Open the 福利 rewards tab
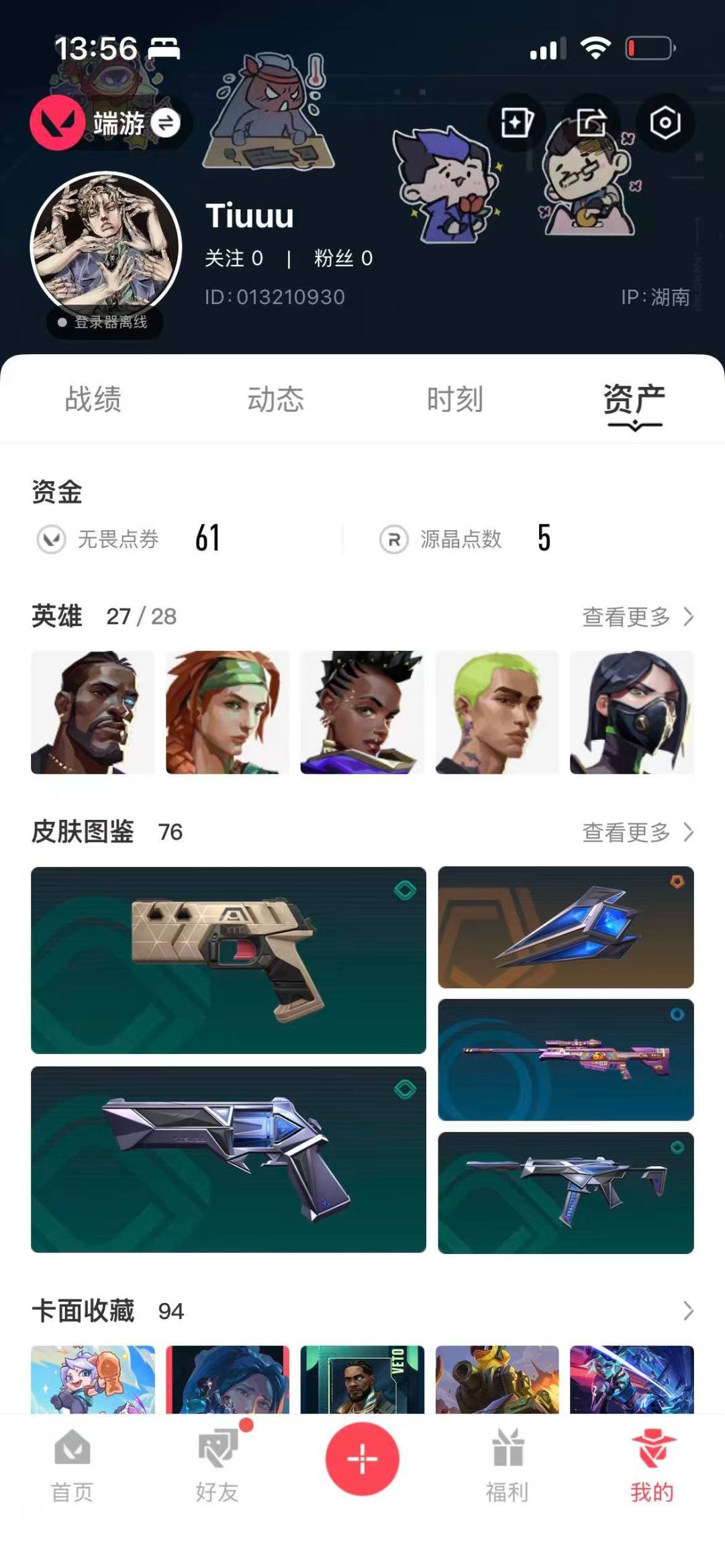 507,1465
